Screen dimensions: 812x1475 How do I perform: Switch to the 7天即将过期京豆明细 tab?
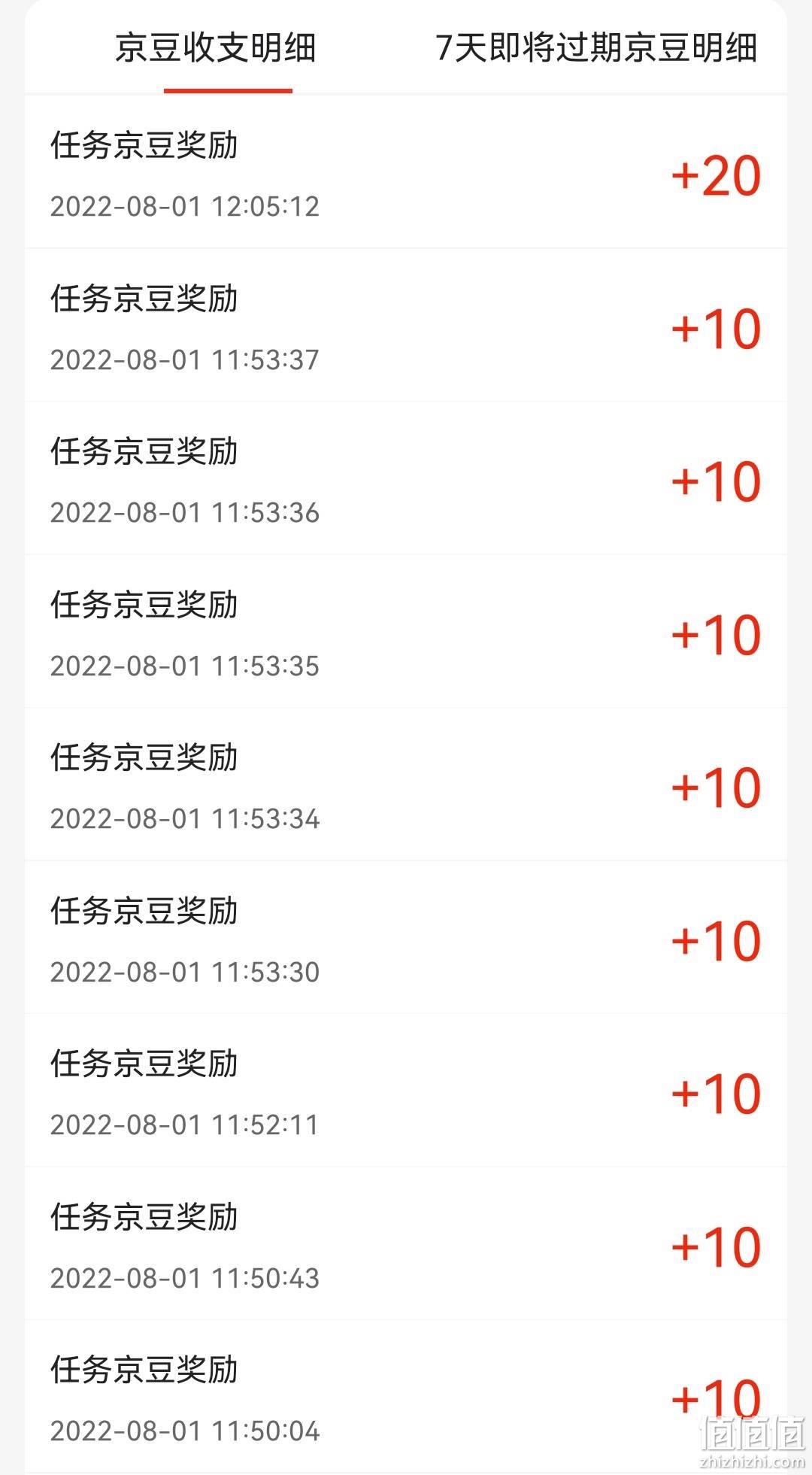point(596,47)
